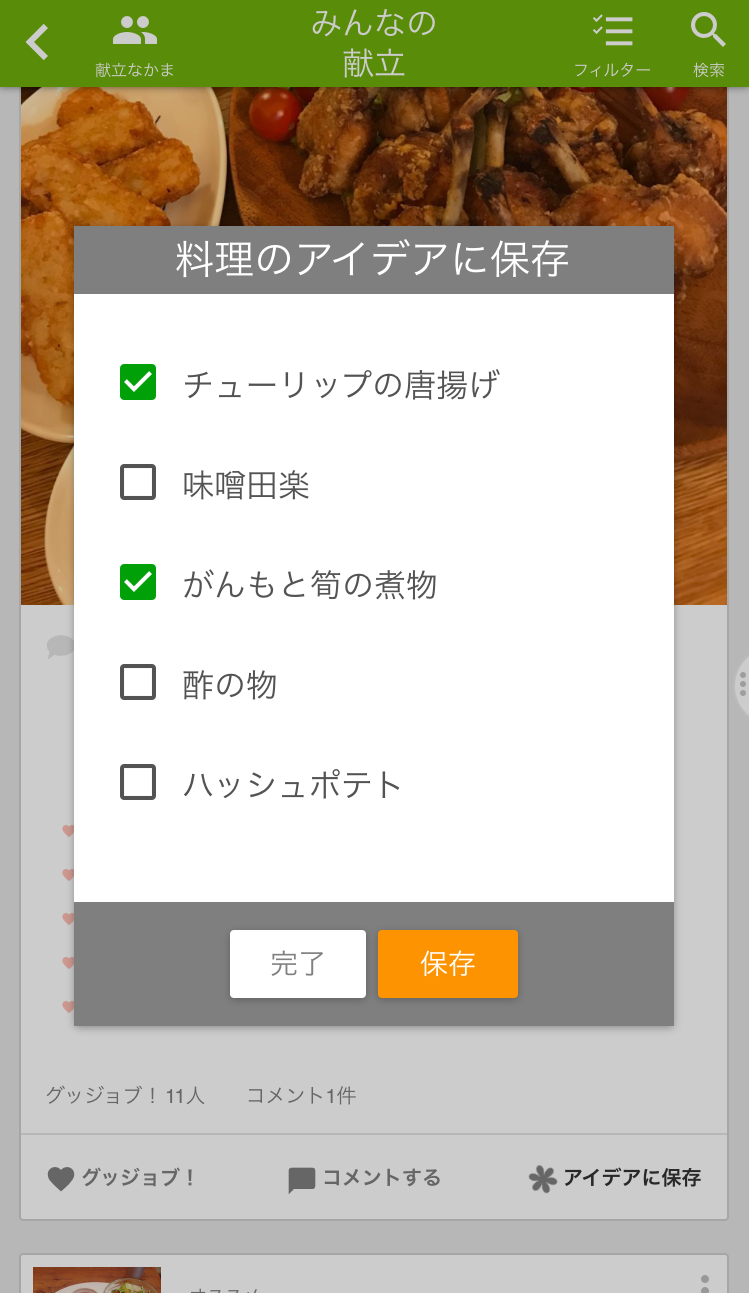Tap the orange 保存 button

[x=448, y=964]
